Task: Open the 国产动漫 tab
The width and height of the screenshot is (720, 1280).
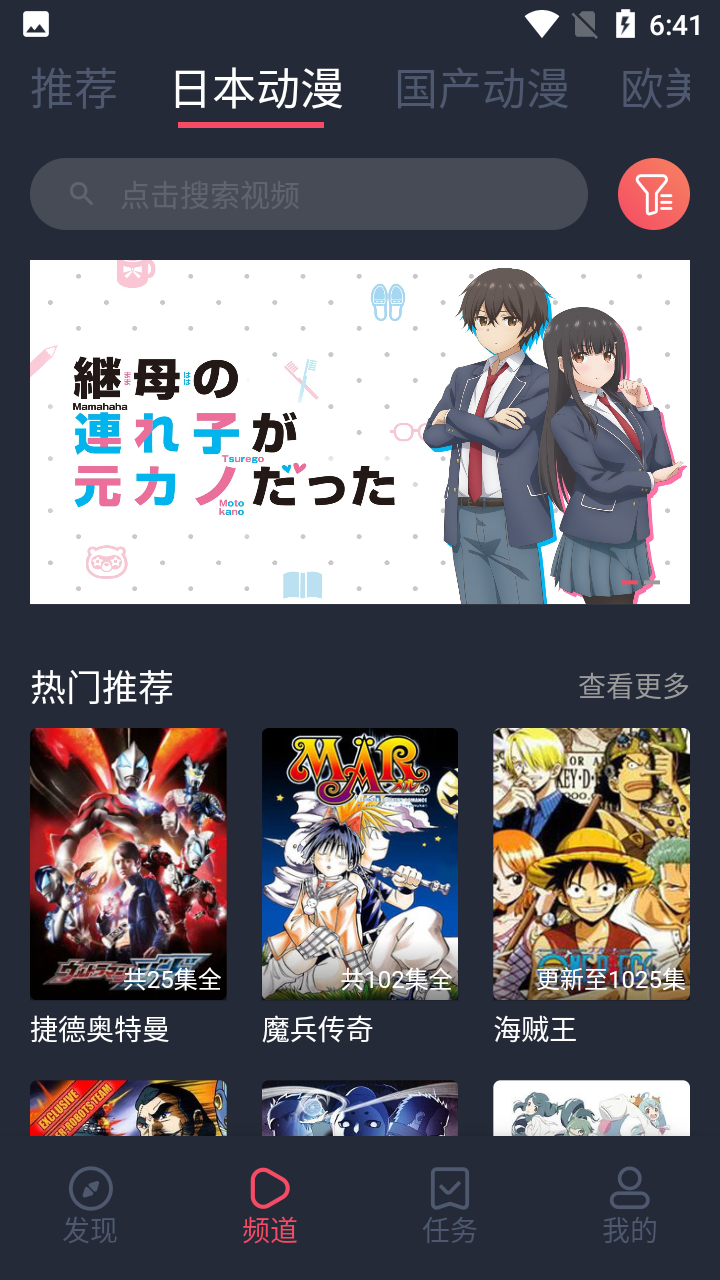Action: click(x=483, y=89)
